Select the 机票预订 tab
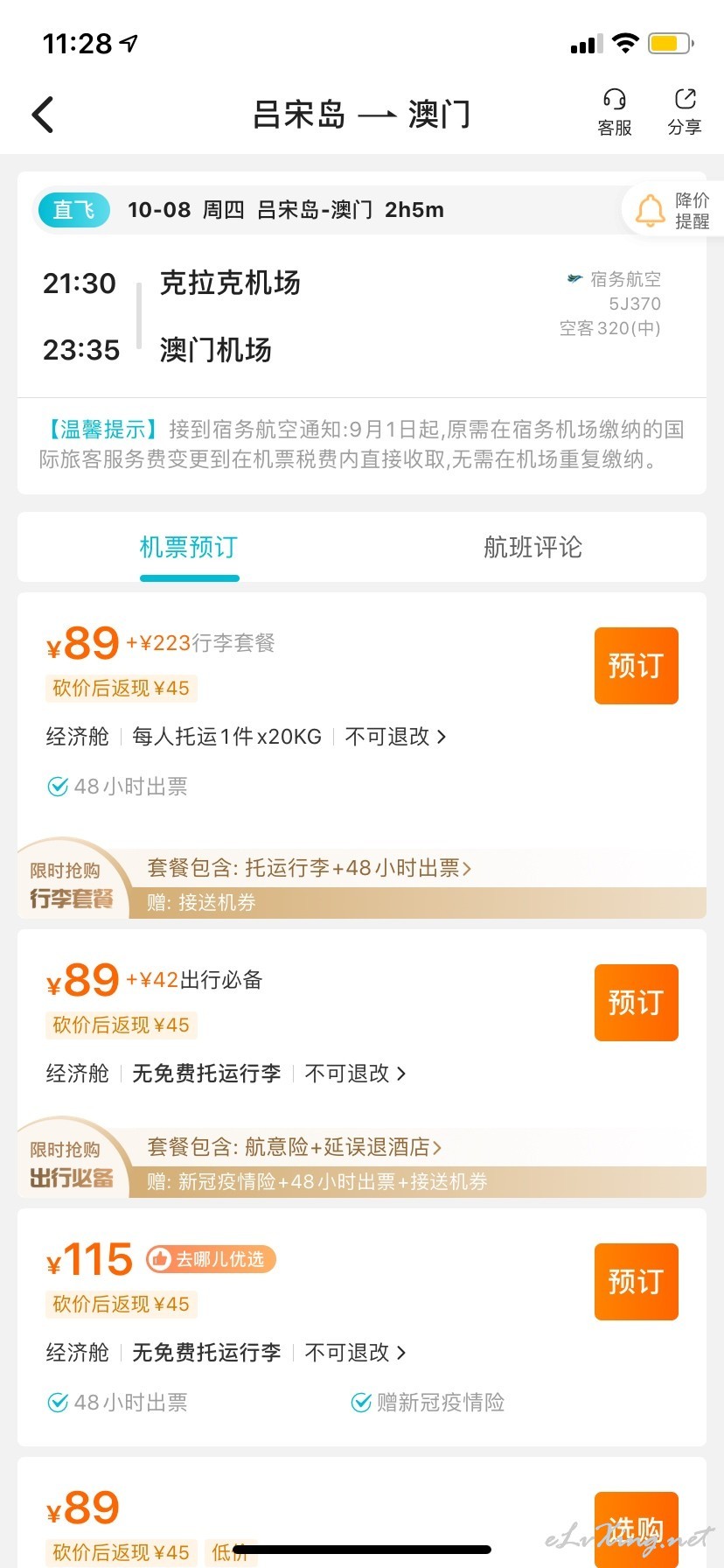The height and width of the screenshot is (1568, 724). click(189, 548)
